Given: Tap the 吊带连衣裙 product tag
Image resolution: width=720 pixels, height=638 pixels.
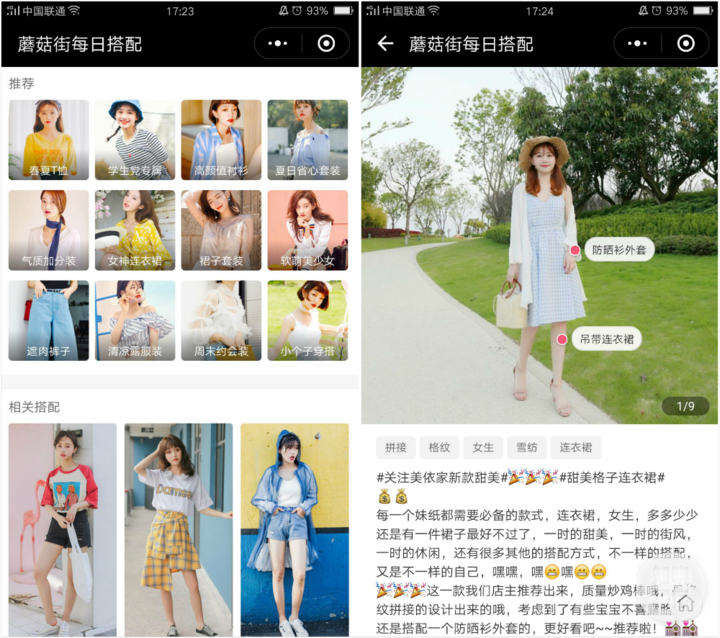Looking at the screenshot, I should [x=606, y=339].
